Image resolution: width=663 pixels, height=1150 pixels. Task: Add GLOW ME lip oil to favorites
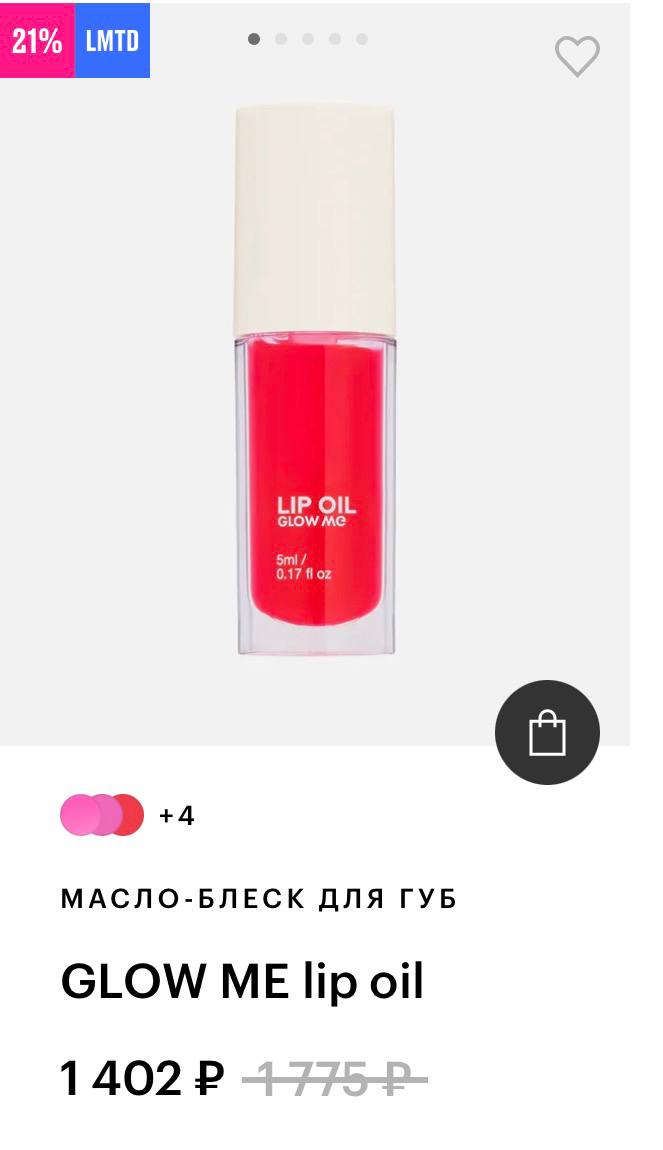(x=577, y=56)
